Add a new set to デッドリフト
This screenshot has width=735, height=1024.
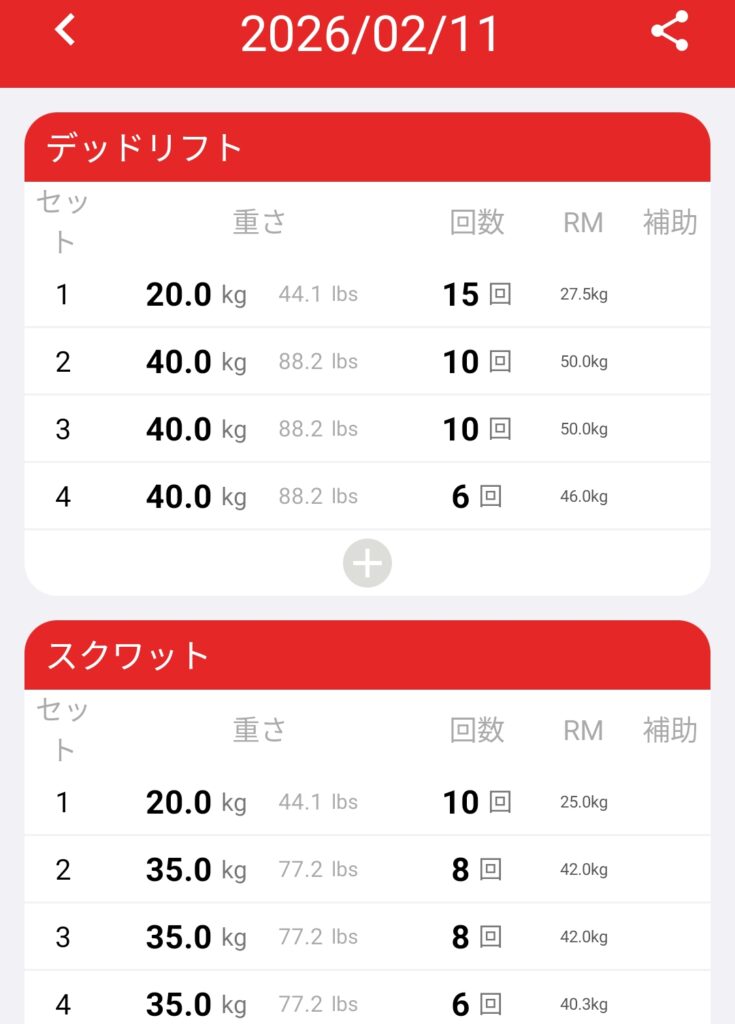pos(367,564)
